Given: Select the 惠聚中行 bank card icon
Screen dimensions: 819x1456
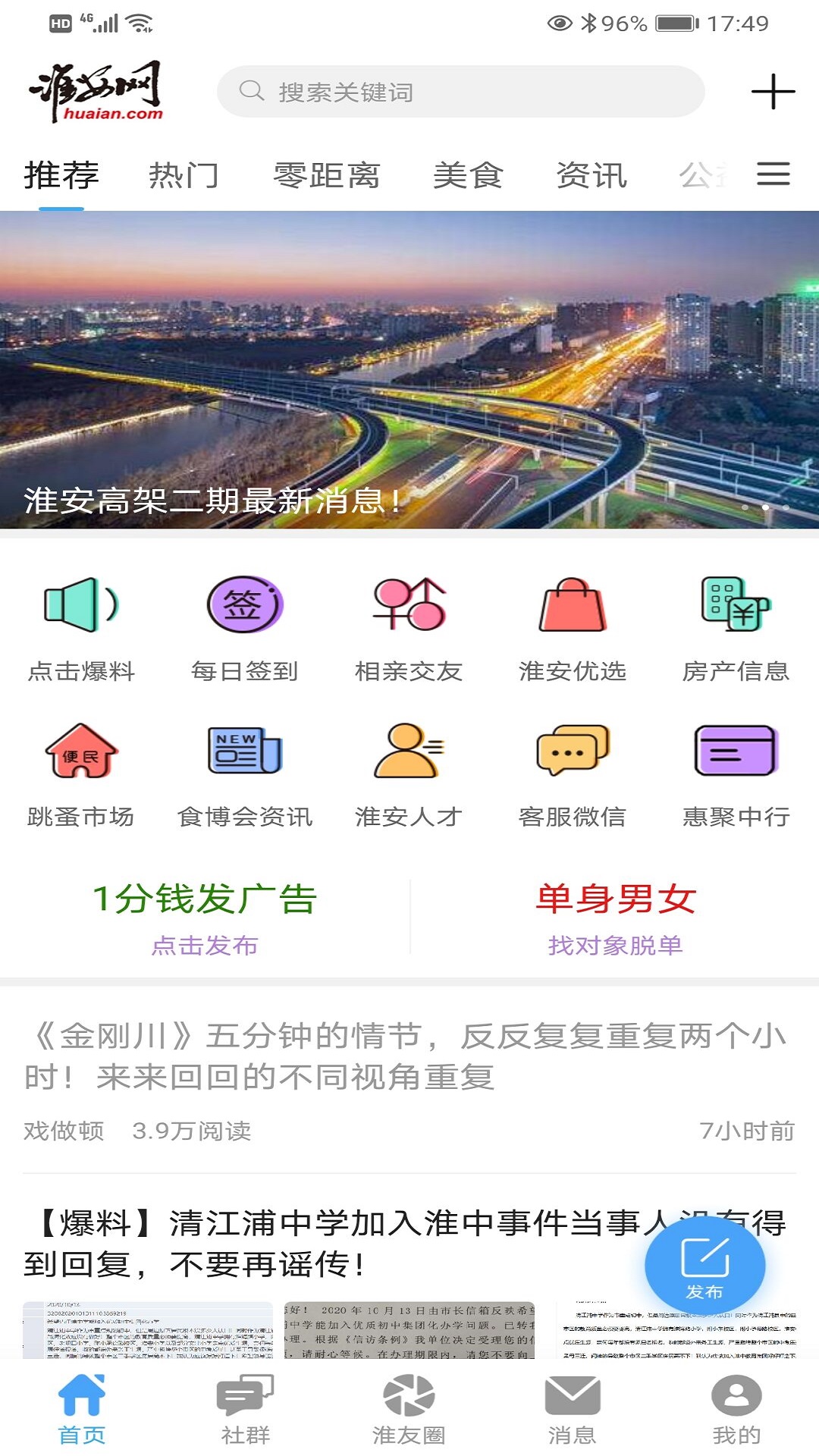Looking at the screenshot, I should tap(736, 755).
